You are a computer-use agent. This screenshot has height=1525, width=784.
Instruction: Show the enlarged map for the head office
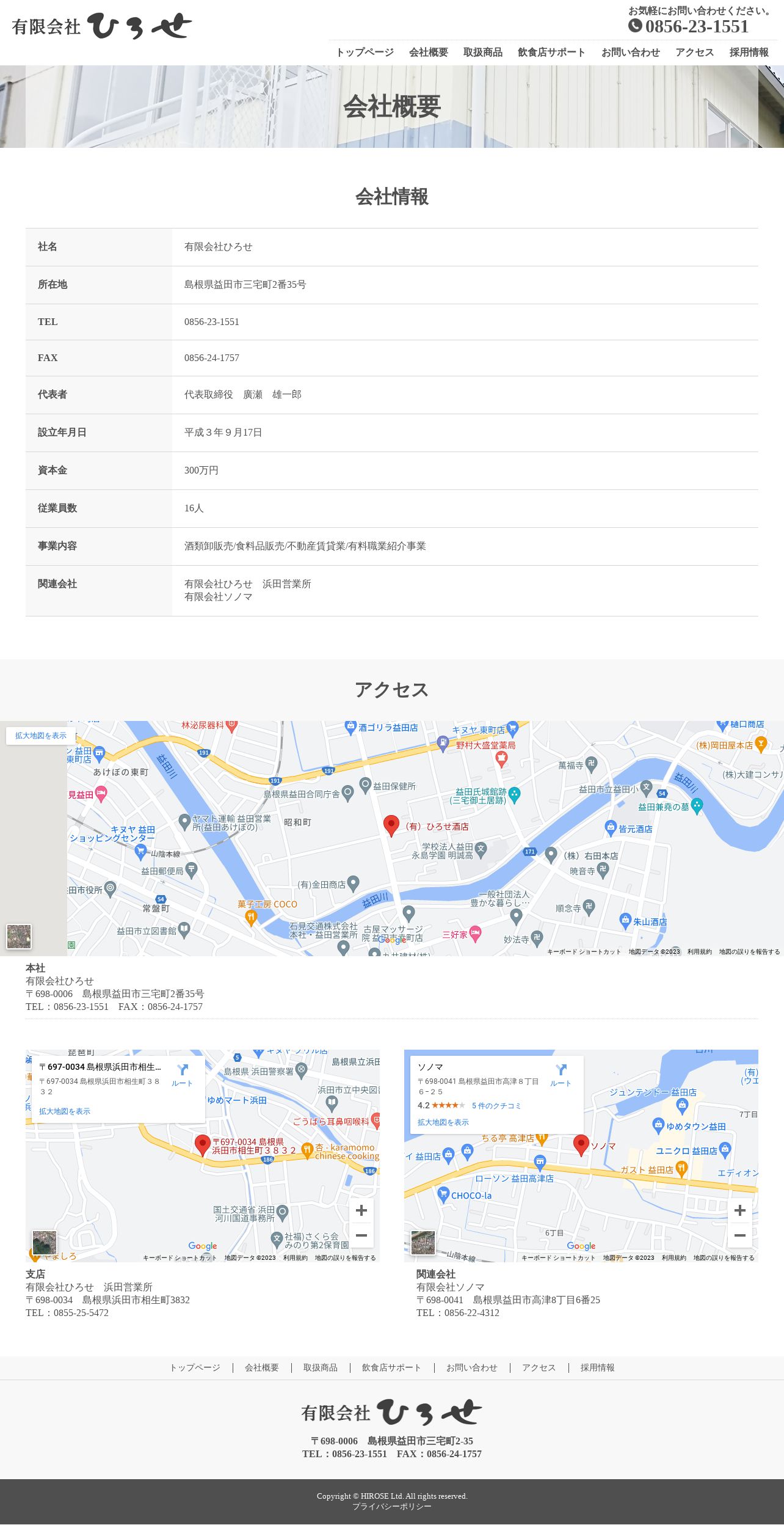pyautogui.click(x=41, y=736)
